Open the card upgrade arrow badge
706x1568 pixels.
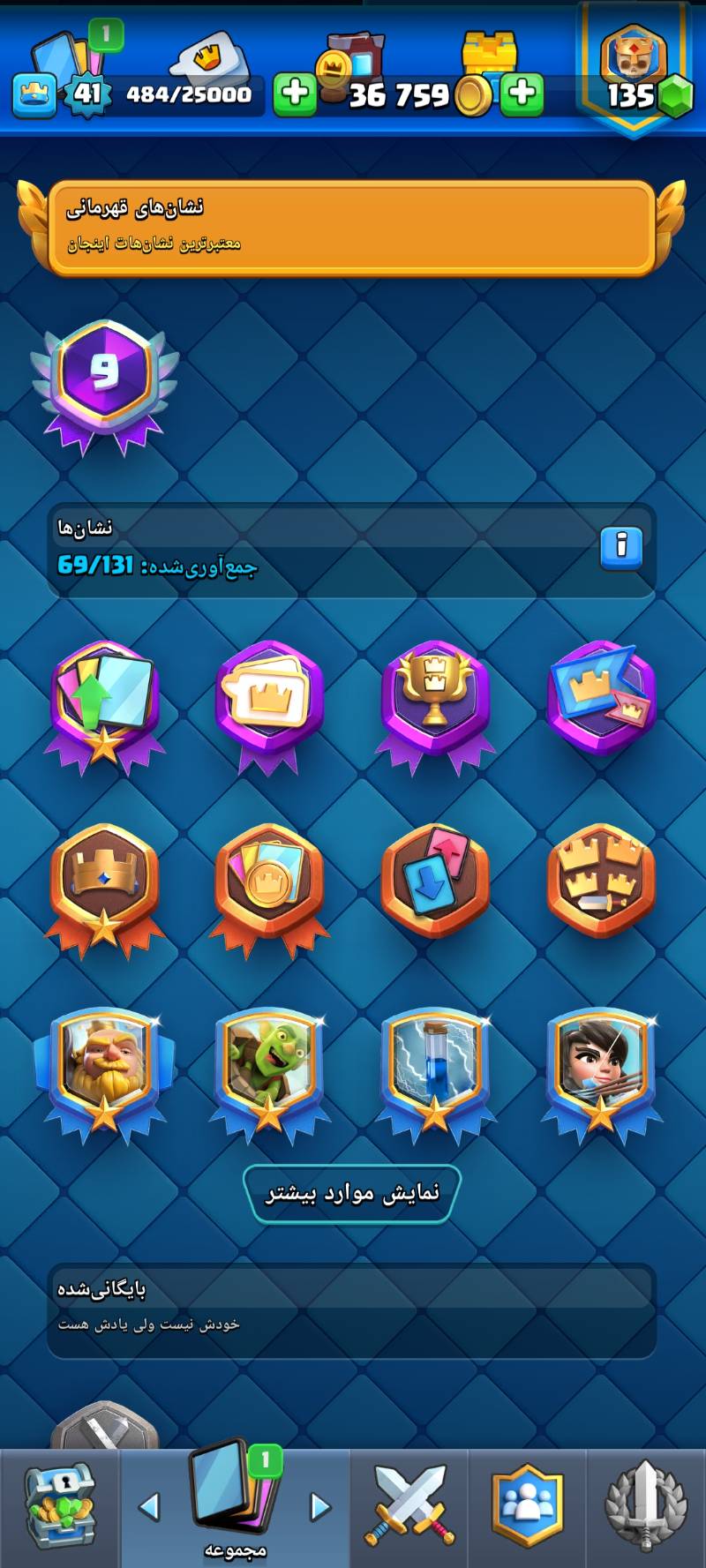104,701
